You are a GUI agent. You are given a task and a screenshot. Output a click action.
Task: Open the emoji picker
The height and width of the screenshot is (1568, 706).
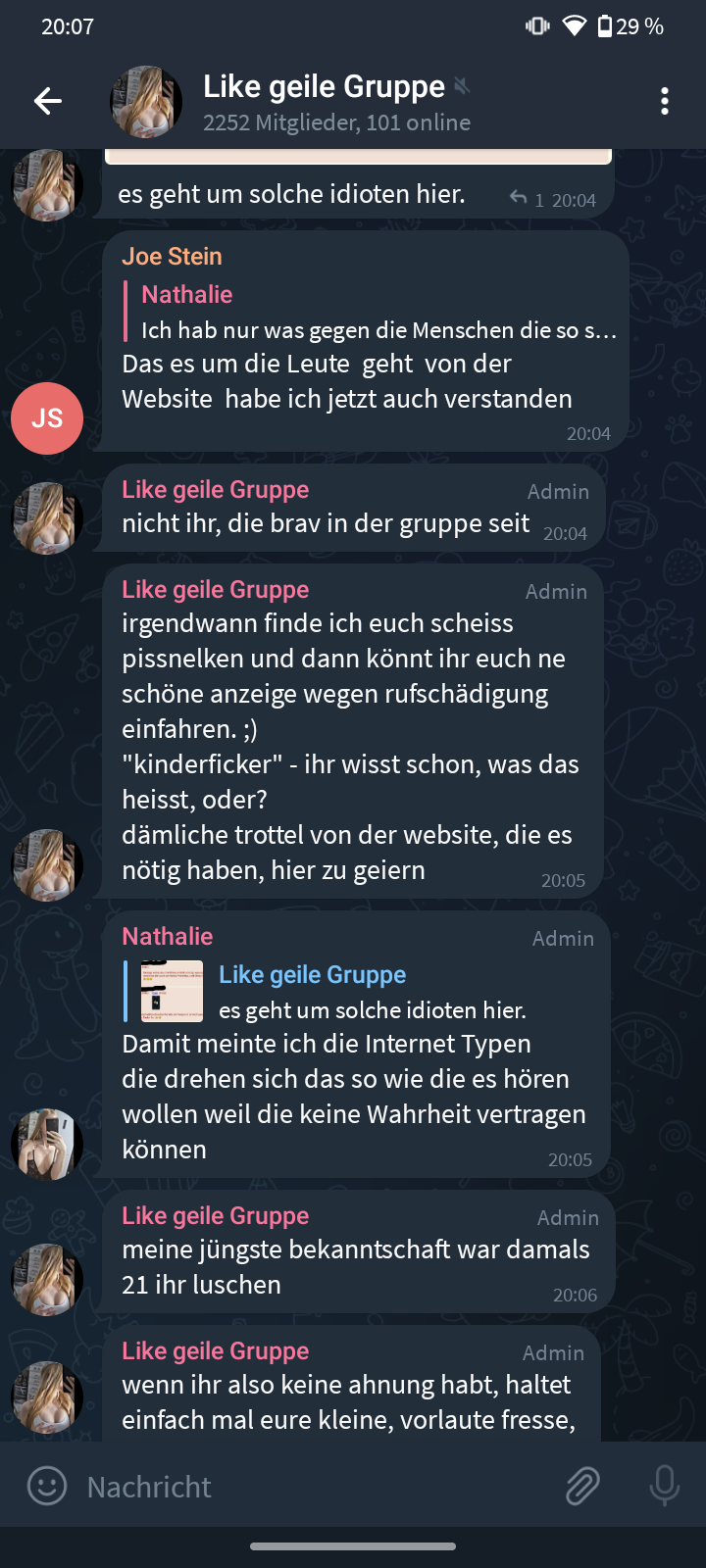46,1486
